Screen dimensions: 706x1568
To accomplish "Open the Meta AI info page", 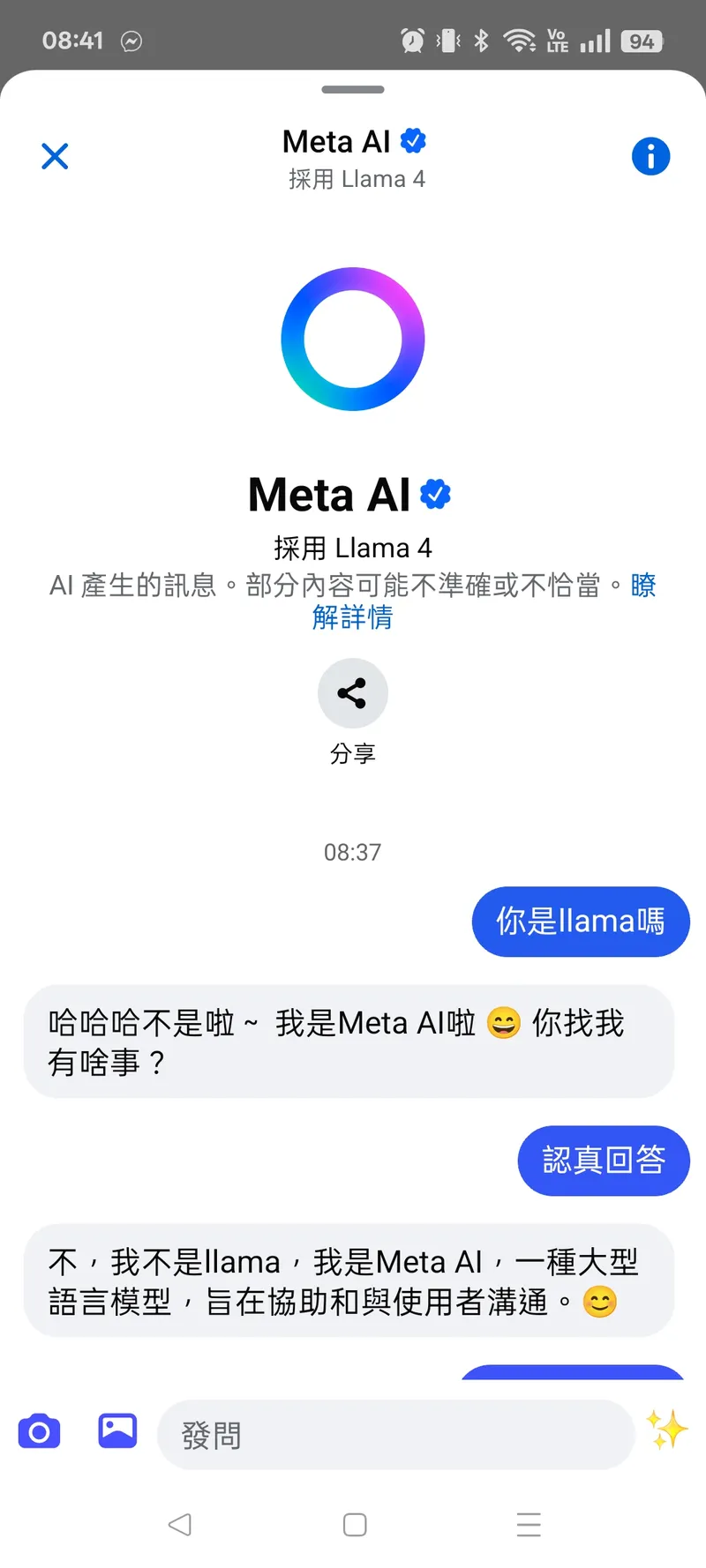I will tap(650, 157).
